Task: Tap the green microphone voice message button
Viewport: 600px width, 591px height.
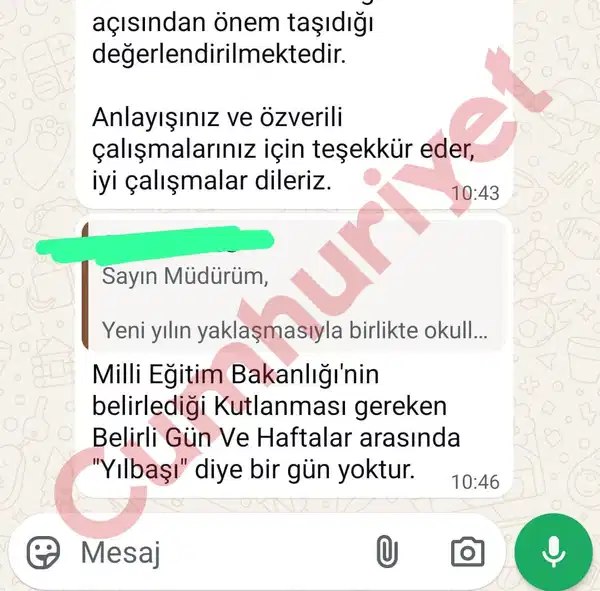Action: pyautogui.click(x=553, y=551)
